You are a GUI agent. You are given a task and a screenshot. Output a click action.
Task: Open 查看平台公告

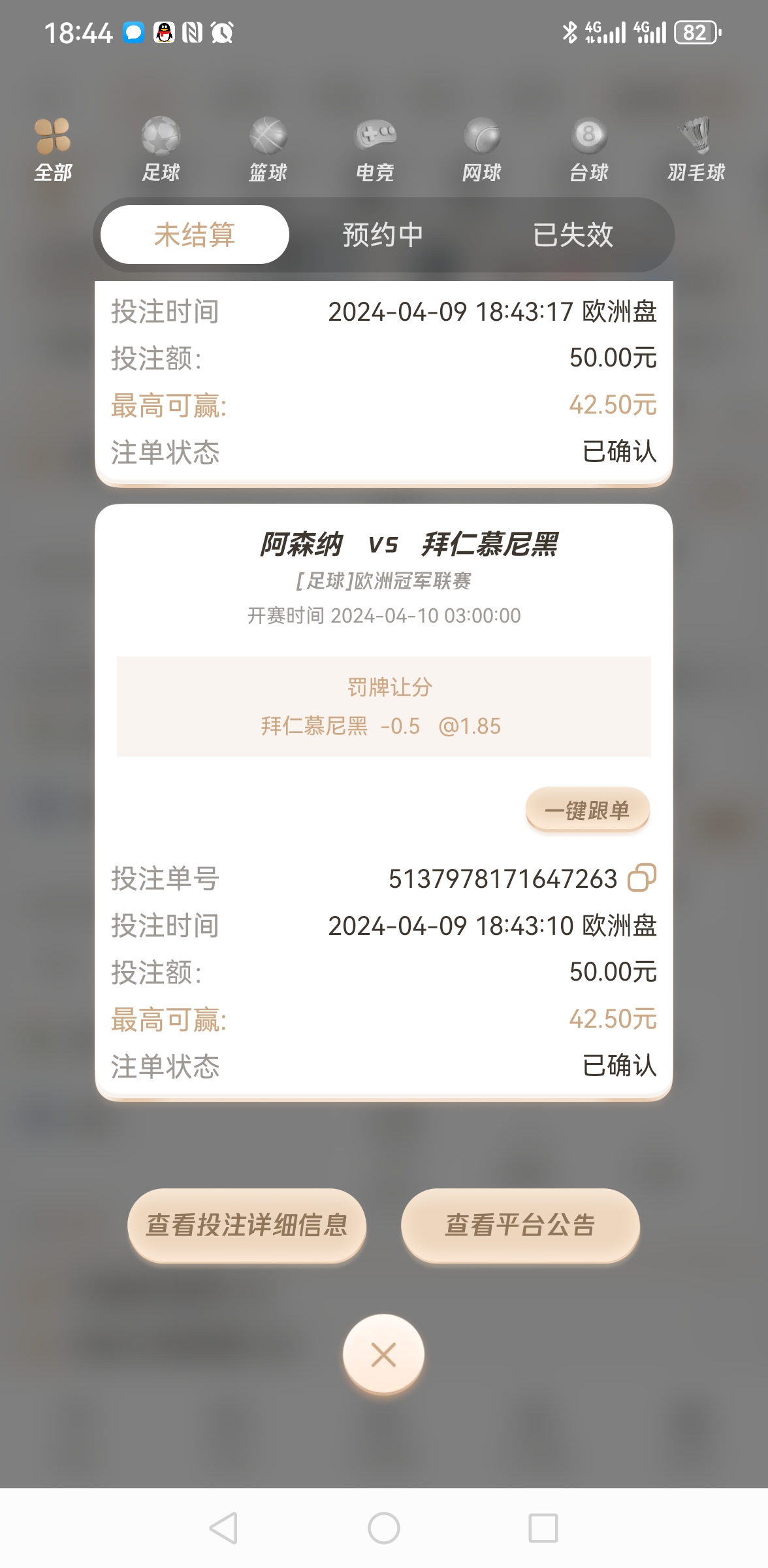[520, 1225]
